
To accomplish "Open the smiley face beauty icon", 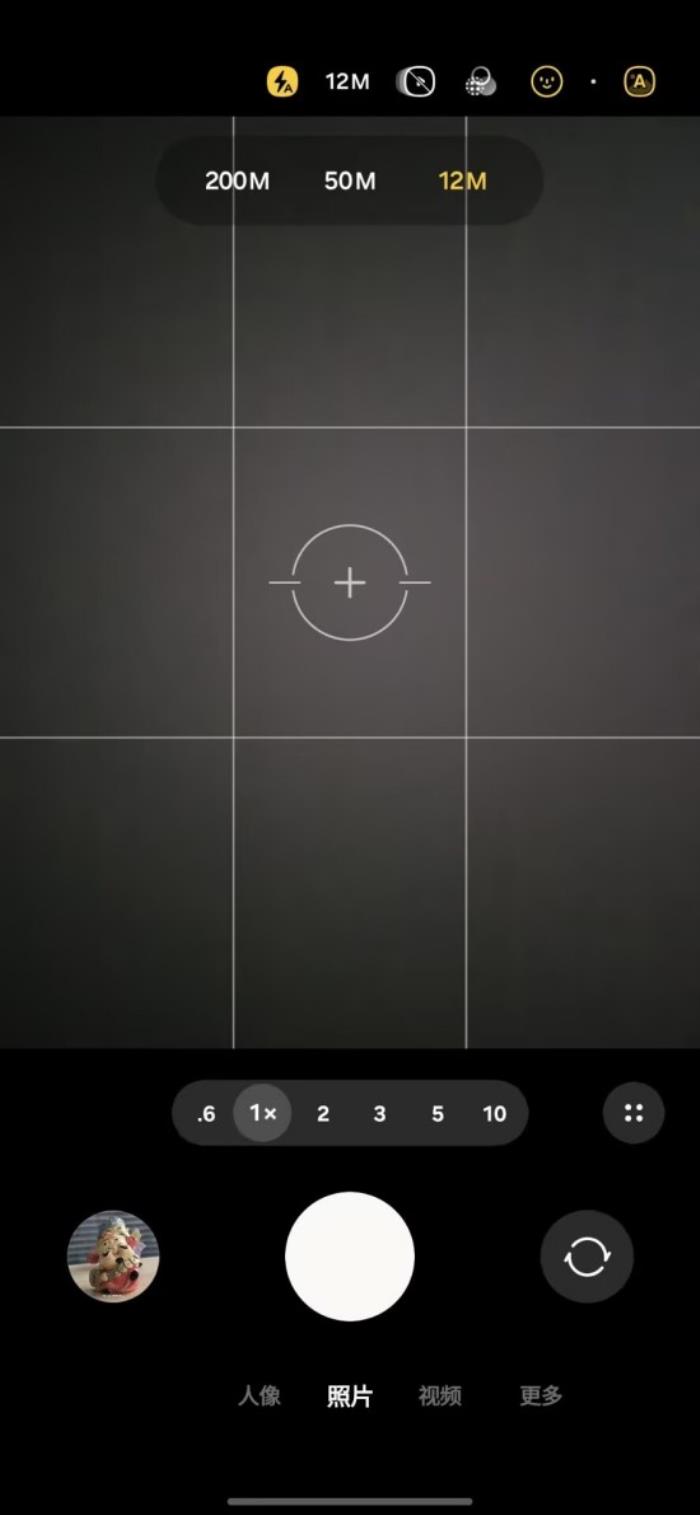I will point(546,82).
